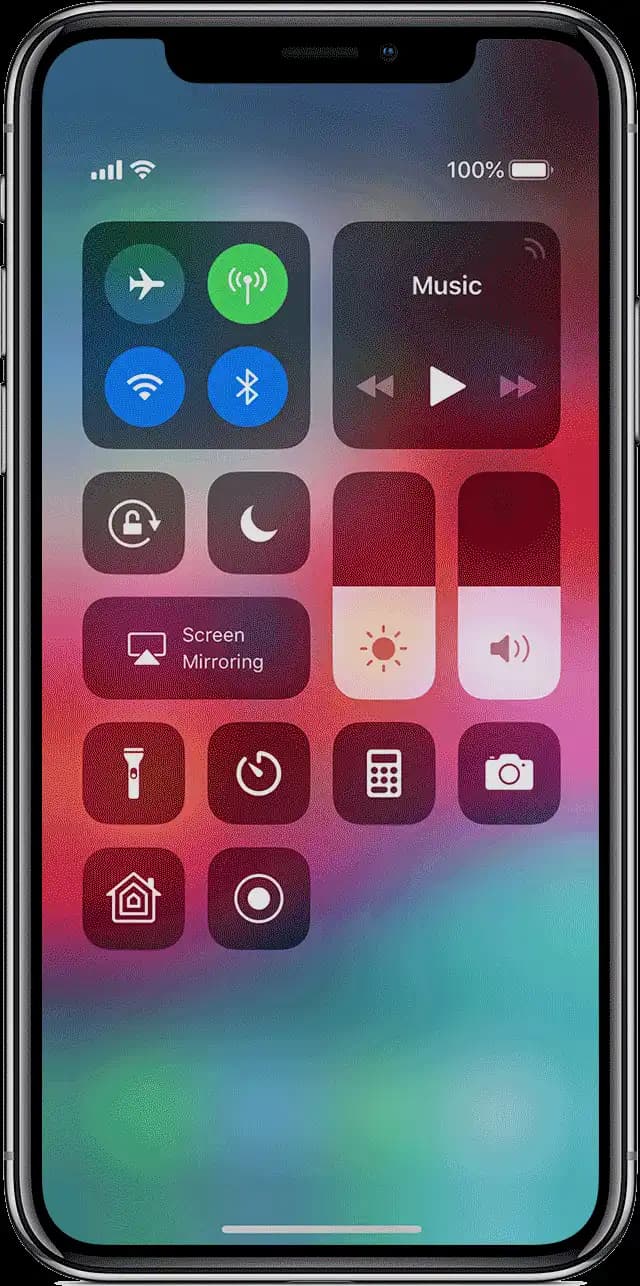Screen dimensions: 640x1286
Task: Open Screen Mirroring
Action: 196,648
